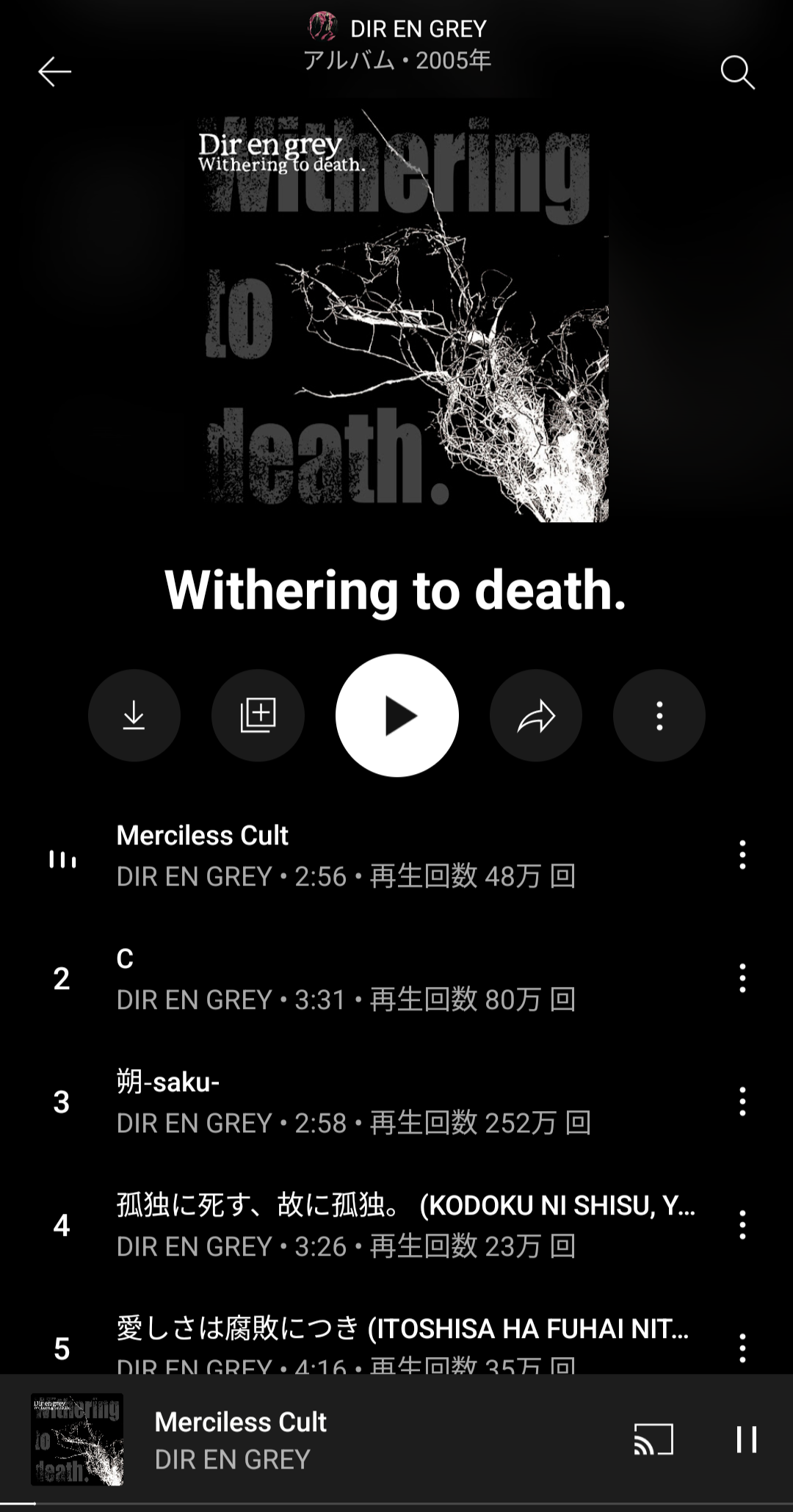Screen dimensions: 793x1512
Task: Open the DIR EN GREY artist page
Action: coord(397,29)
